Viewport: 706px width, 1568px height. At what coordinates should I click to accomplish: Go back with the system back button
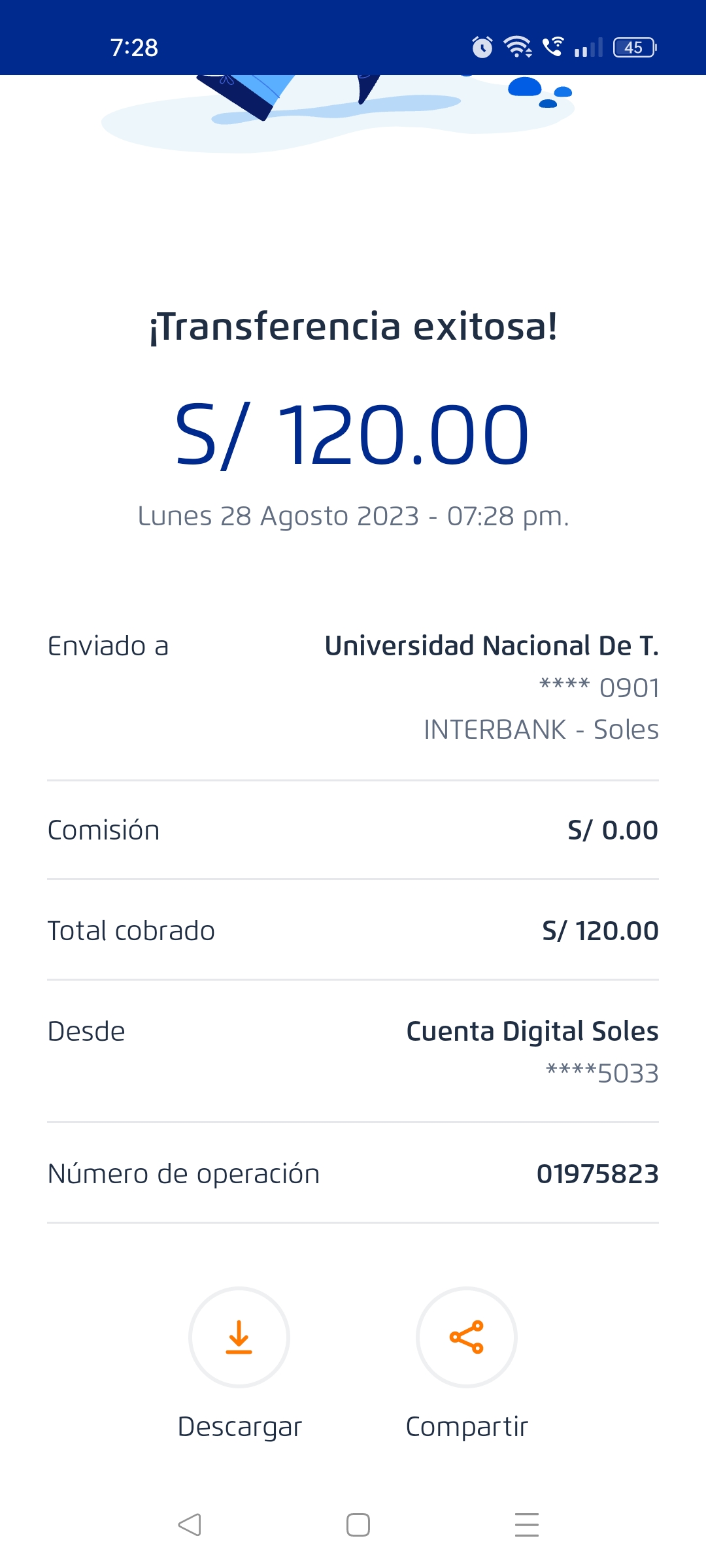(190, 1525)
